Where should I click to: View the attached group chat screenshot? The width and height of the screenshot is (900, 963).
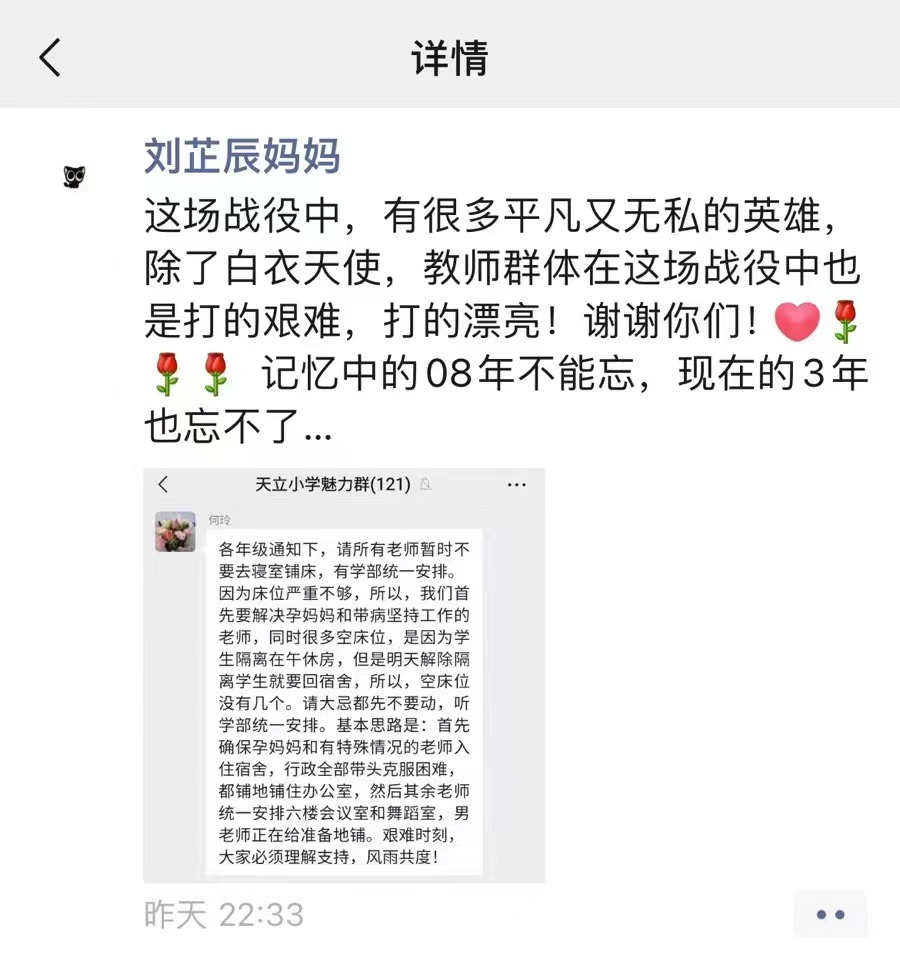[x=344, y=675]
